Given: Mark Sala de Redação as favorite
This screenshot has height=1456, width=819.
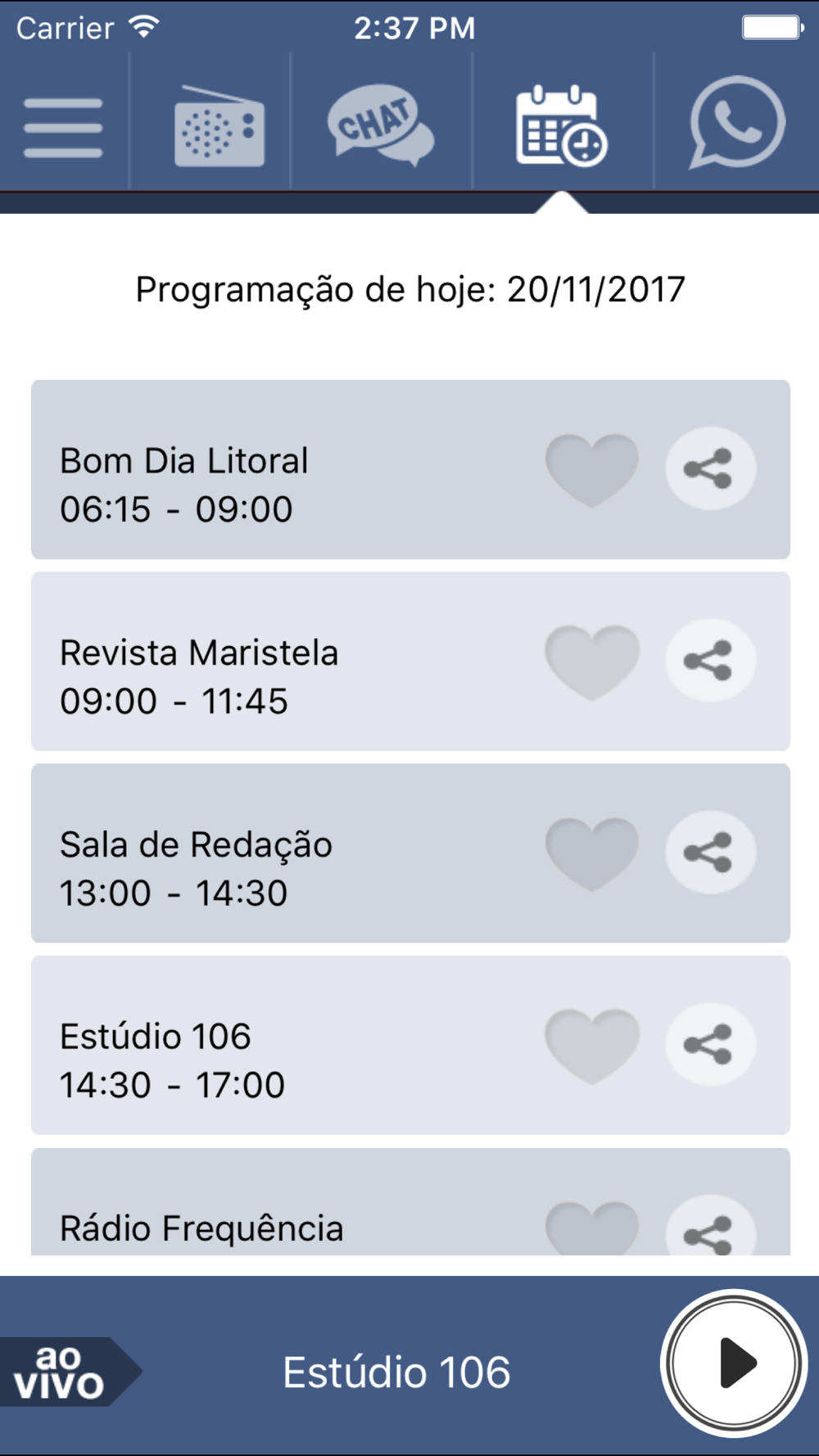Looking at the screenshot, I should (592, 852).
